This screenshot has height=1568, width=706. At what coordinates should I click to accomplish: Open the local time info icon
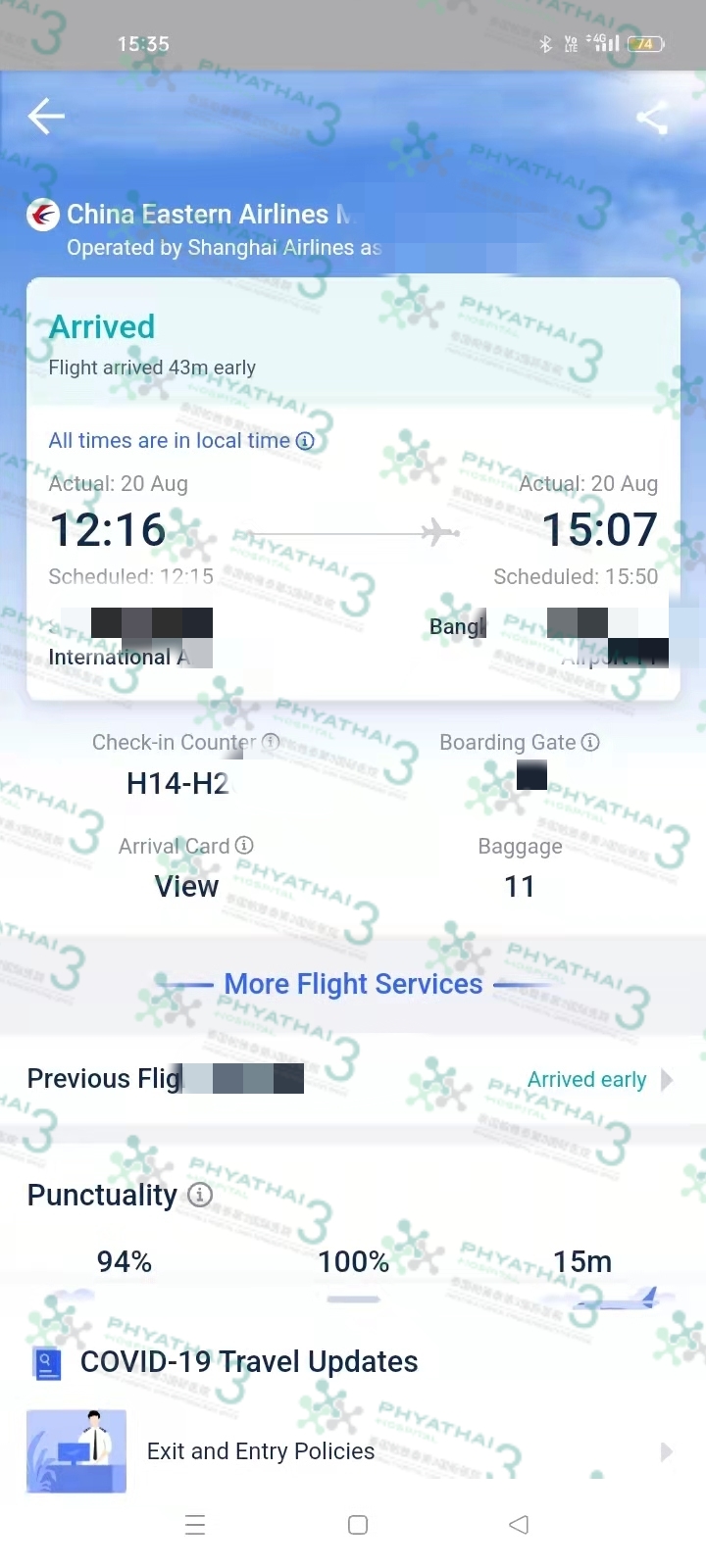coord(305,441)
